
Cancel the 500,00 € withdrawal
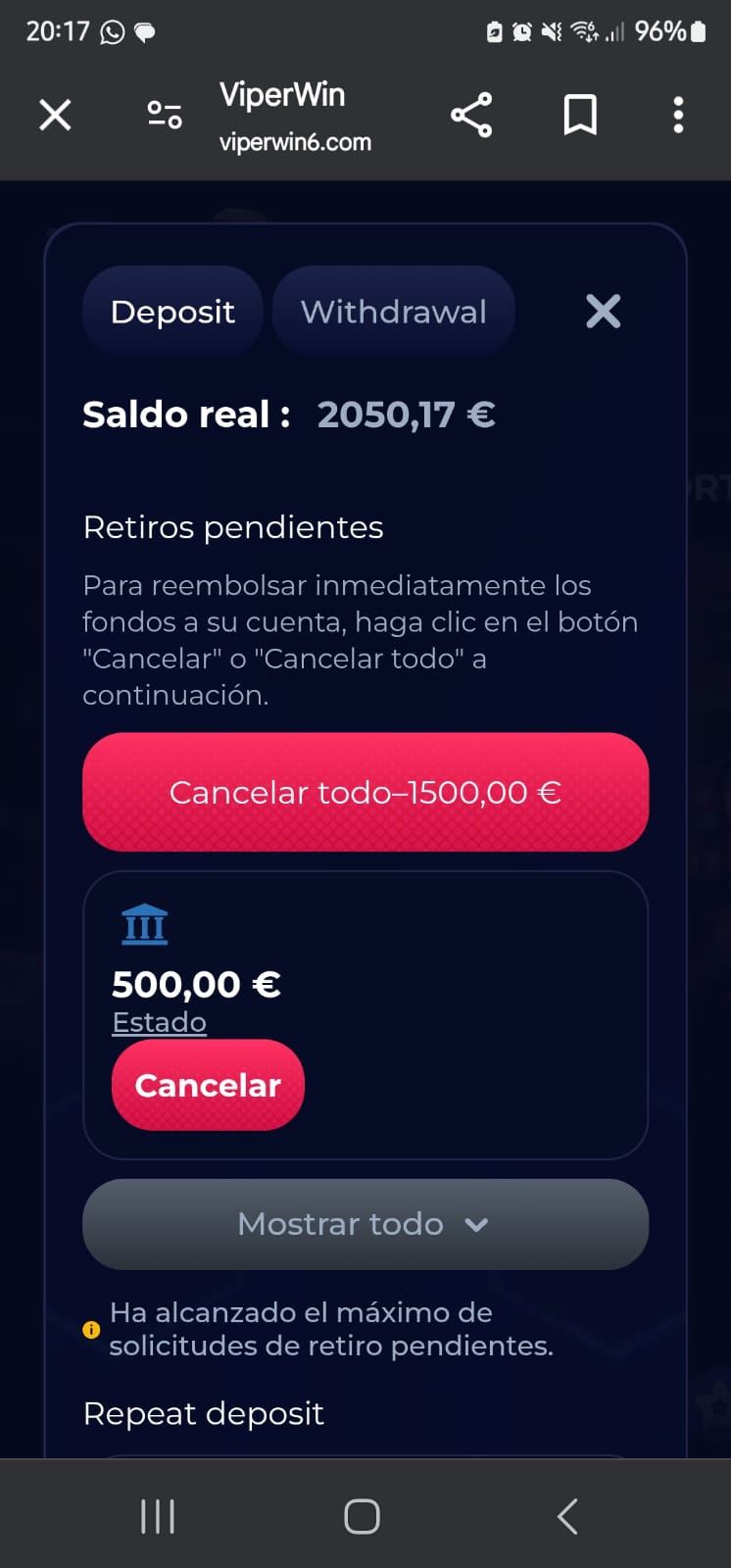(x=208, y=1085)
